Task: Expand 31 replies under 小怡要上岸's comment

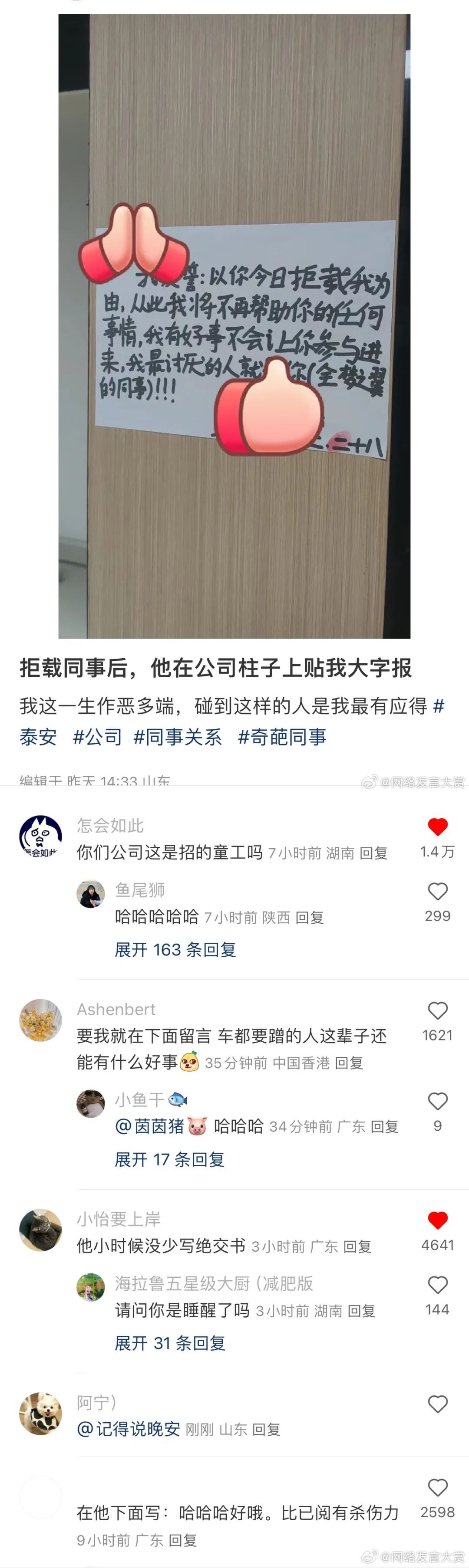Action: pyautogui.click(x=170, y=1343)
